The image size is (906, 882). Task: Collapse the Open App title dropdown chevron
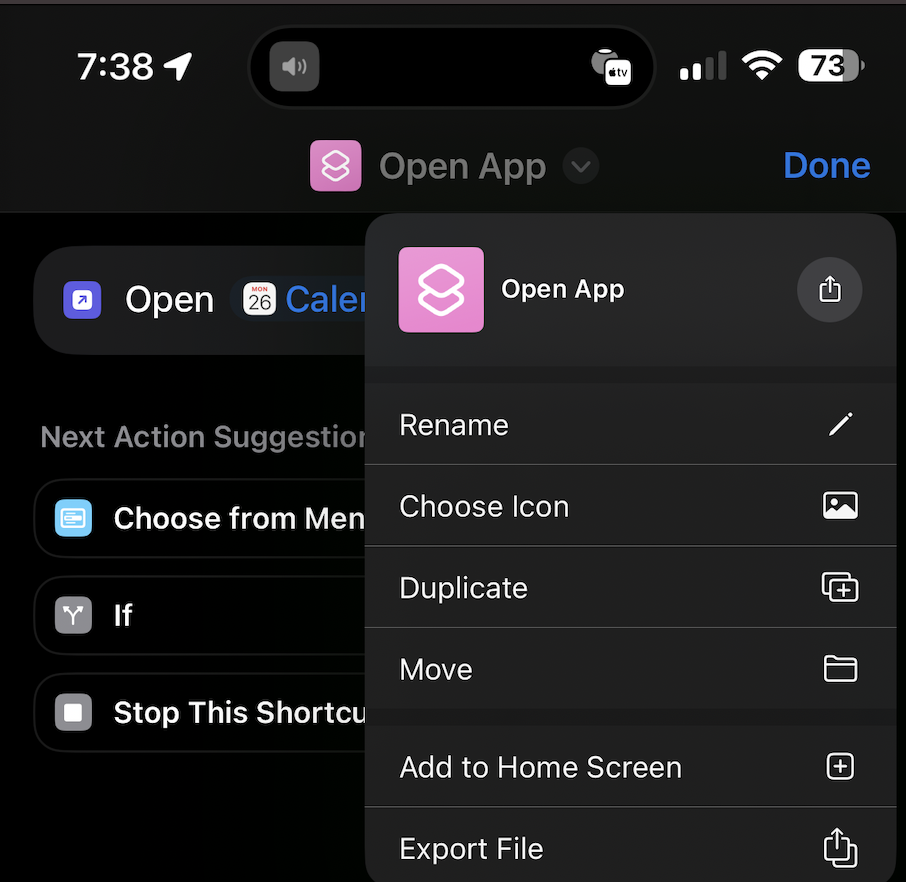(581, 166)
